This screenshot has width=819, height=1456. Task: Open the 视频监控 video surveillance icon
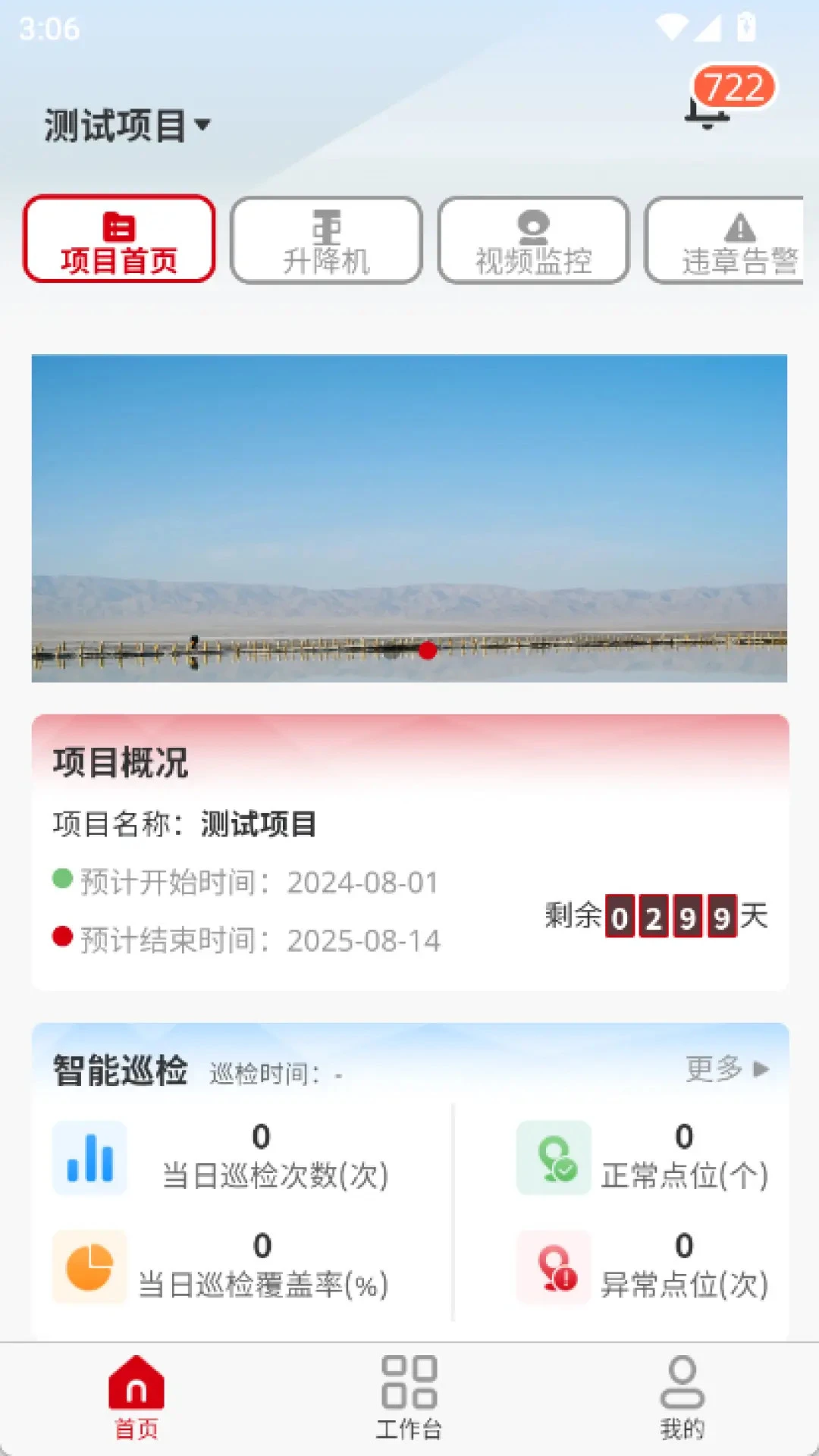click(x=534, y=227)
